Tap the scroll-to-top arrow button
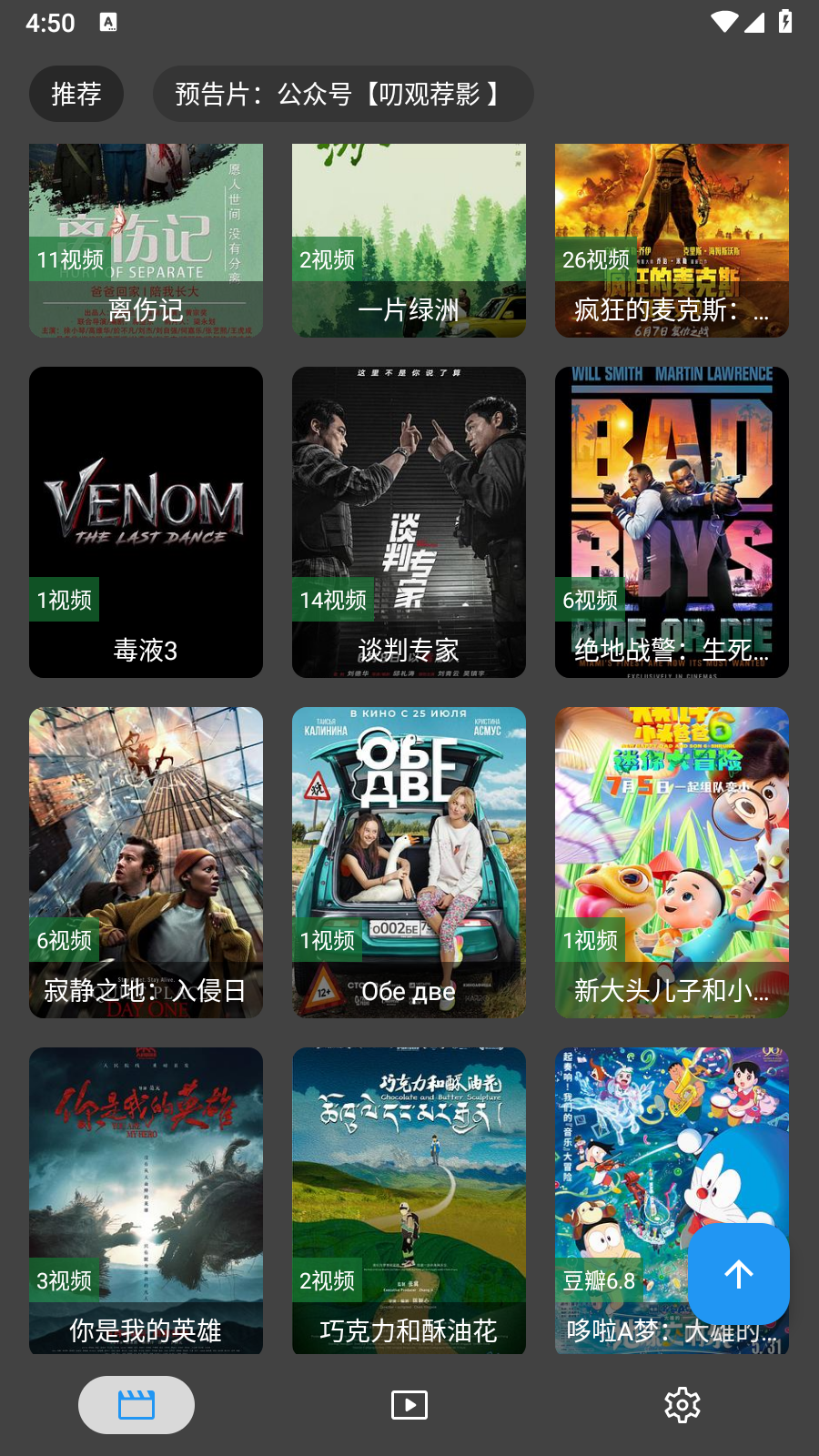 coord(738,1274)
